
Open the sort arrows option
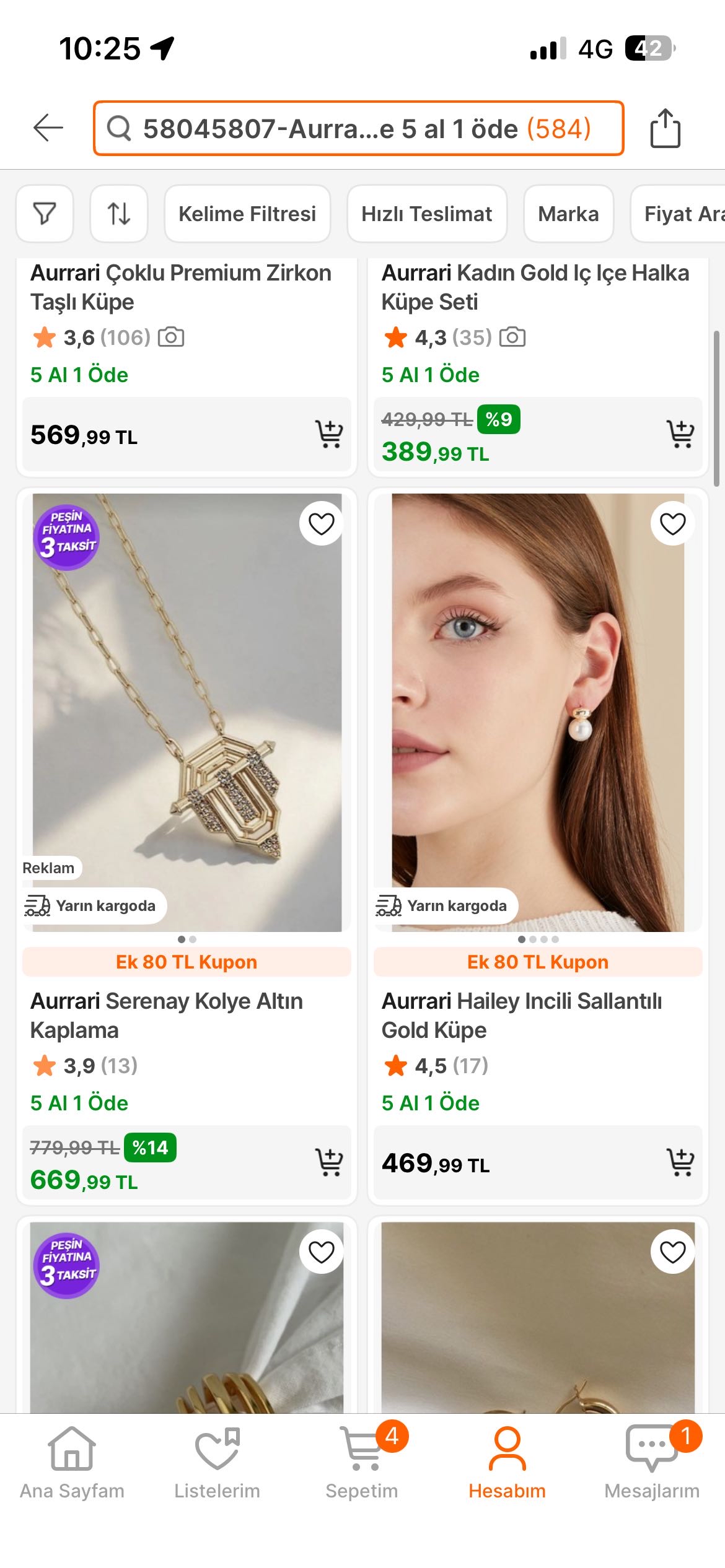(x=119, y=214)
